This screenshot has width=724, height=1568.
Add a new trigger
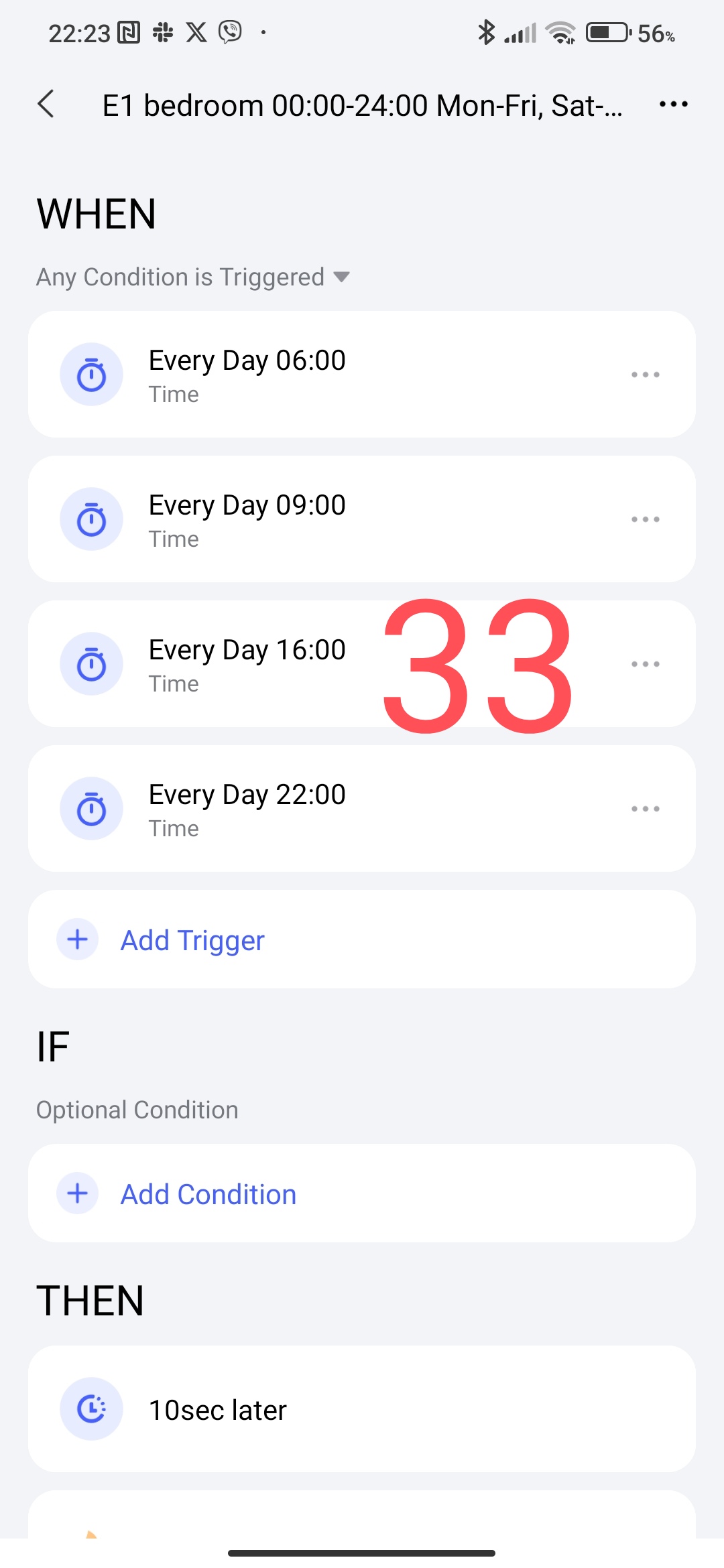click(x=193, y=939)
